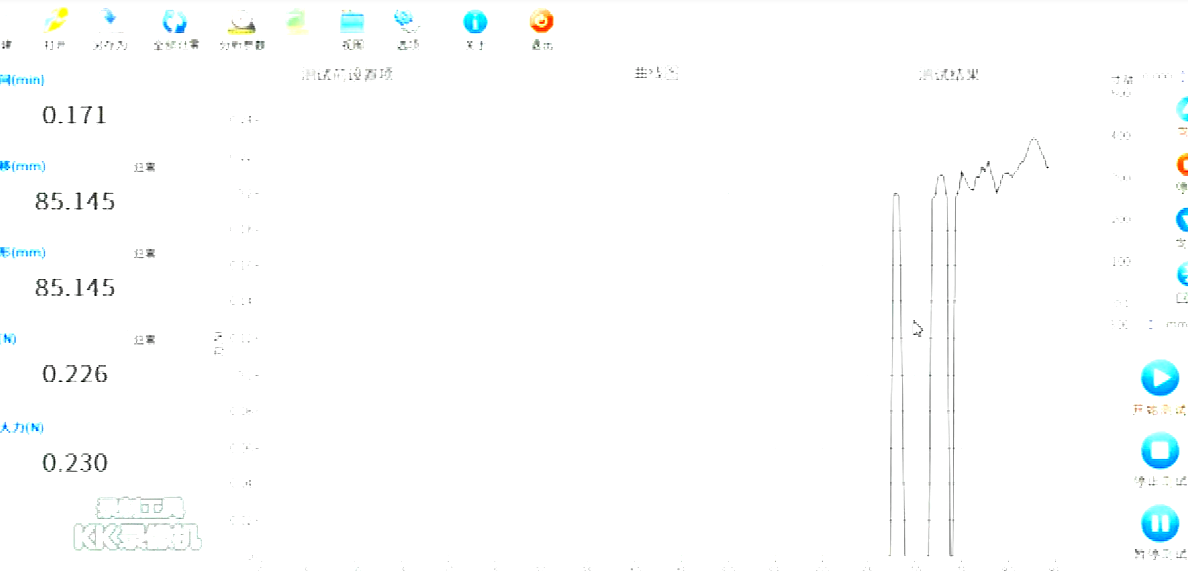Open the 选项 options tool
Screen dimensions: 1188x571
tap(407, 27)
